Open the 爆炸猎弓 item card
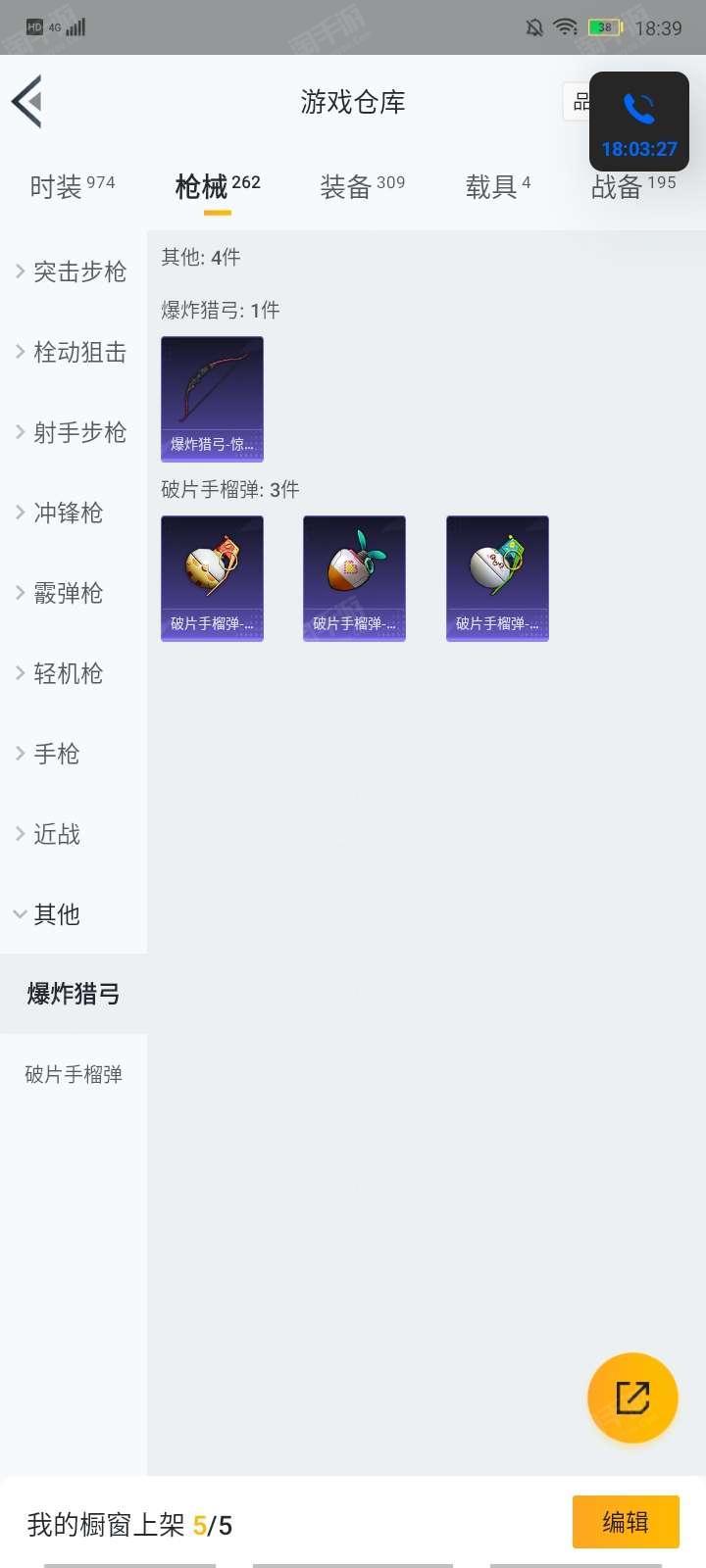This screenshot has height=1568, width=706. (212, 399)
